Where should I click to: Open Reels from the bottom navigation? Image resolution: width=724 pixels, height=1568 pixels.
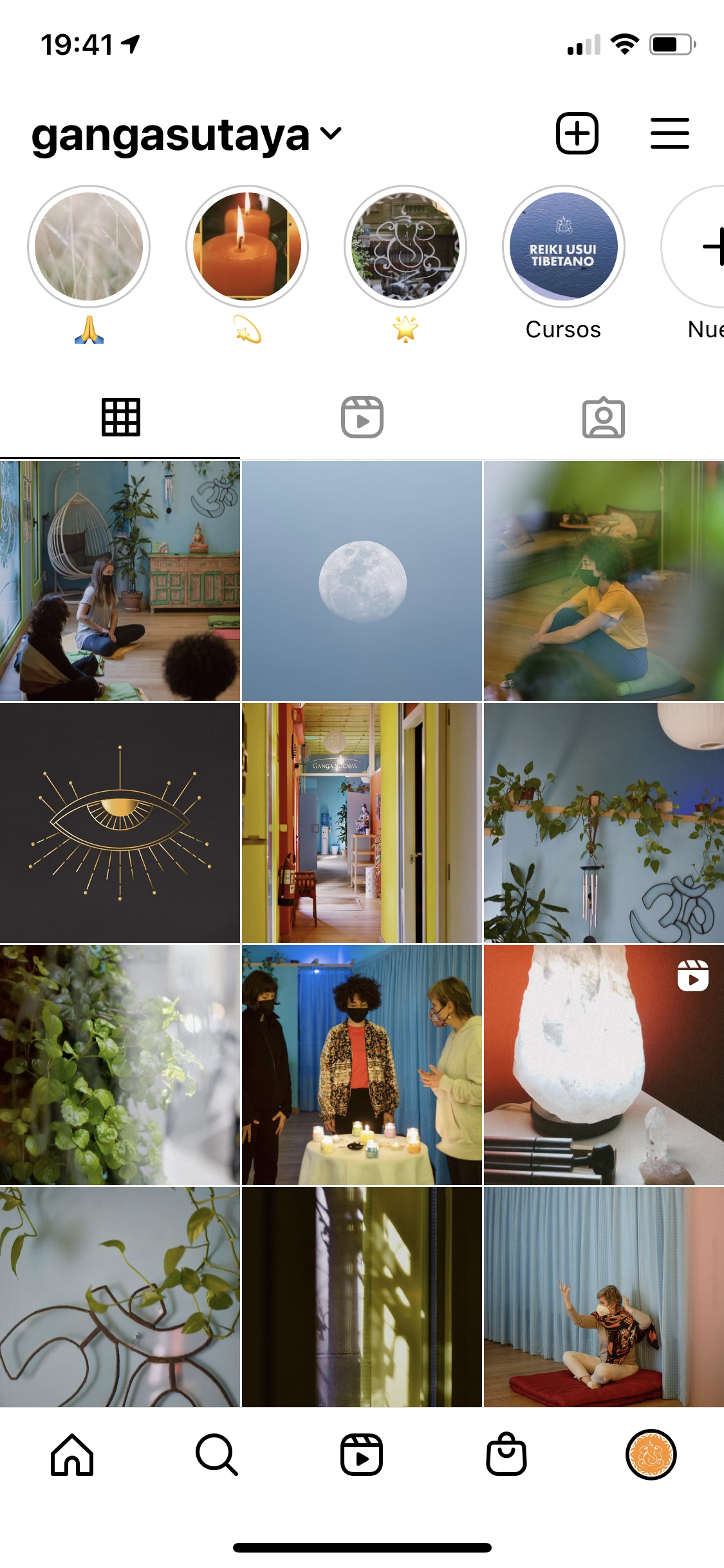362,1455
